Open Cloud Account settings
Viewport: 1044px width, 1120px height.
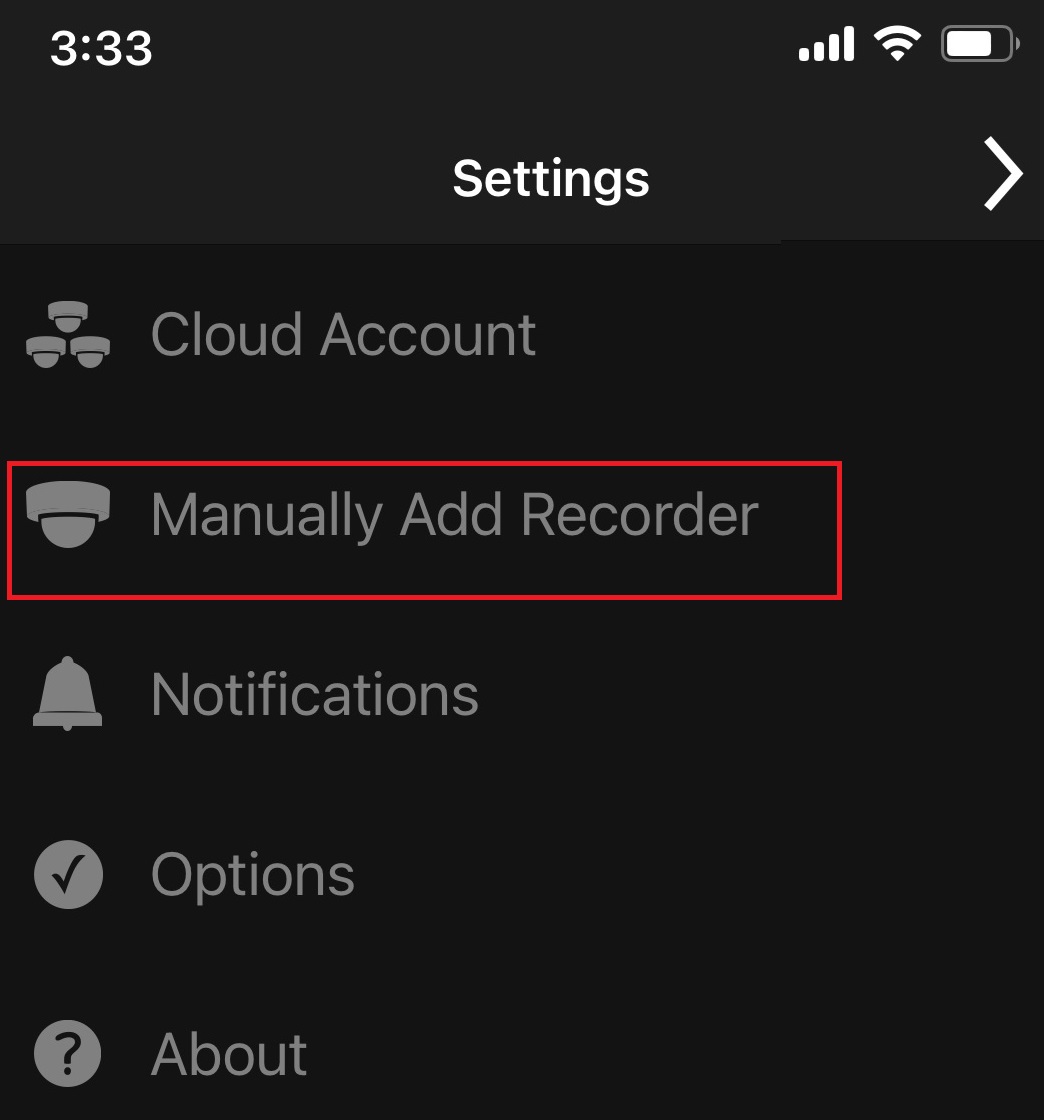(343, 335)
